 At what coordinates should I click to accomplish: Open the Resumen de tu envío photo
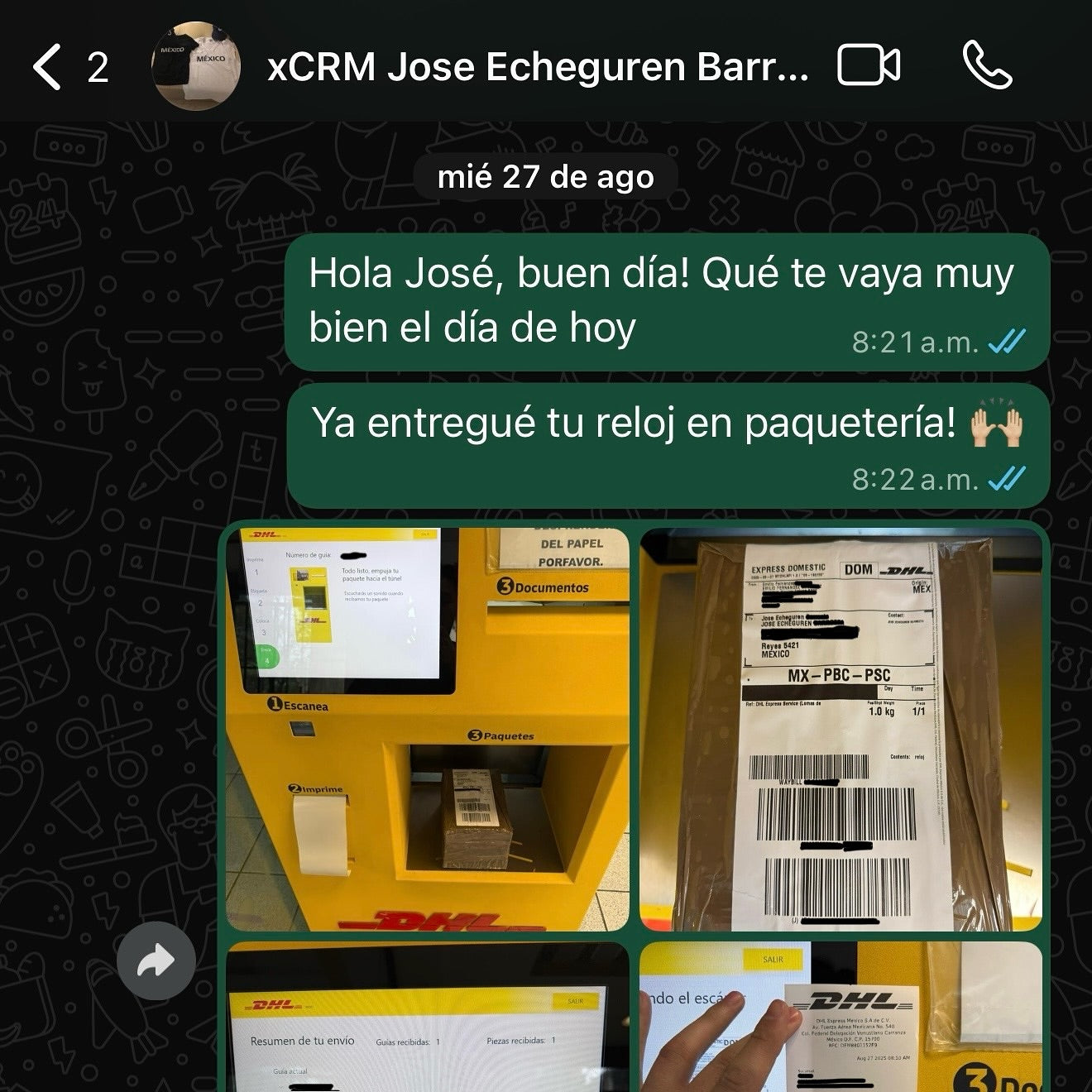point(428,1018)
